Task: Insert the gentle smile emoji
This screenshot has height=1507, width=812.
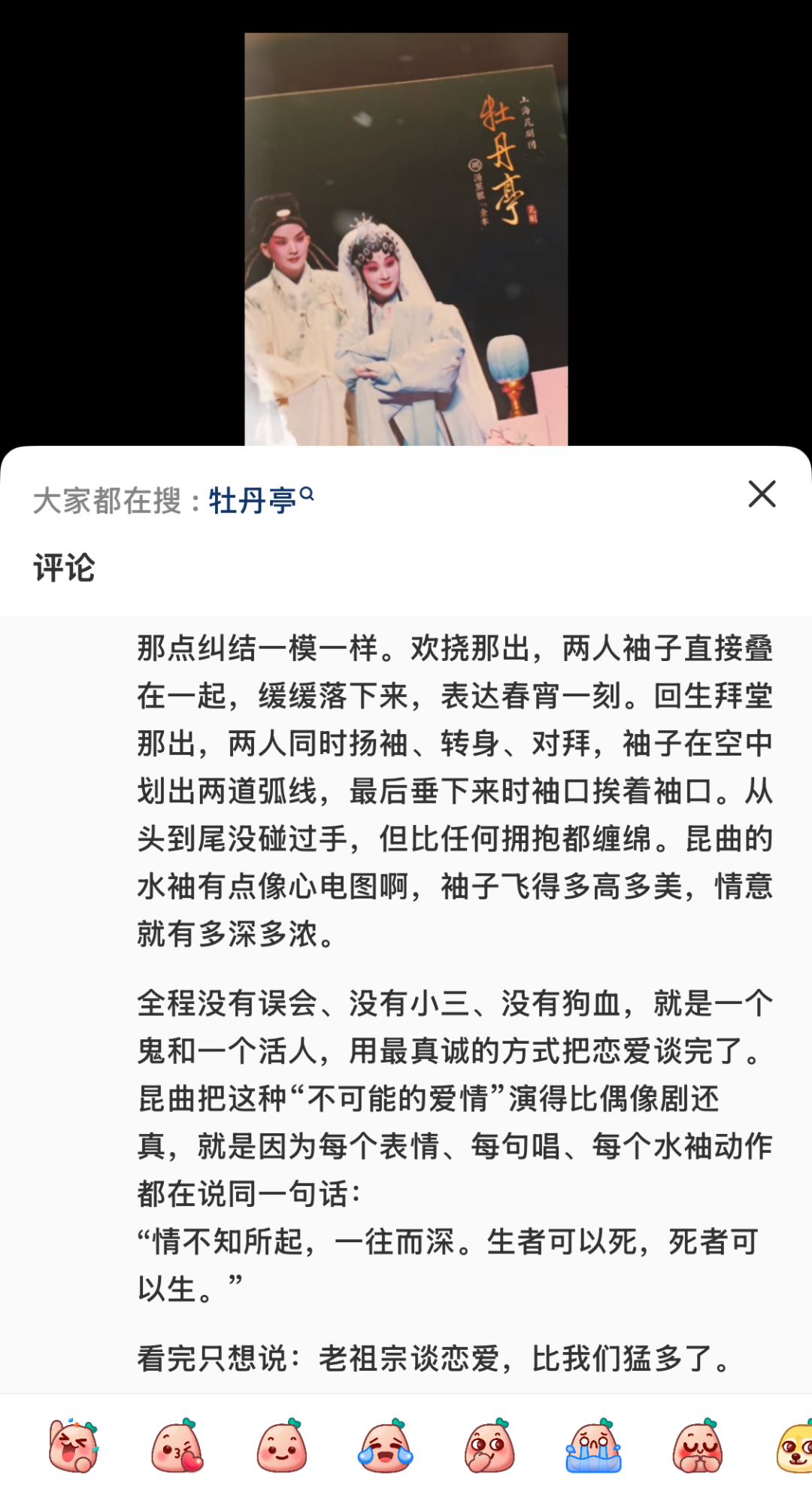Action: 281,1445
